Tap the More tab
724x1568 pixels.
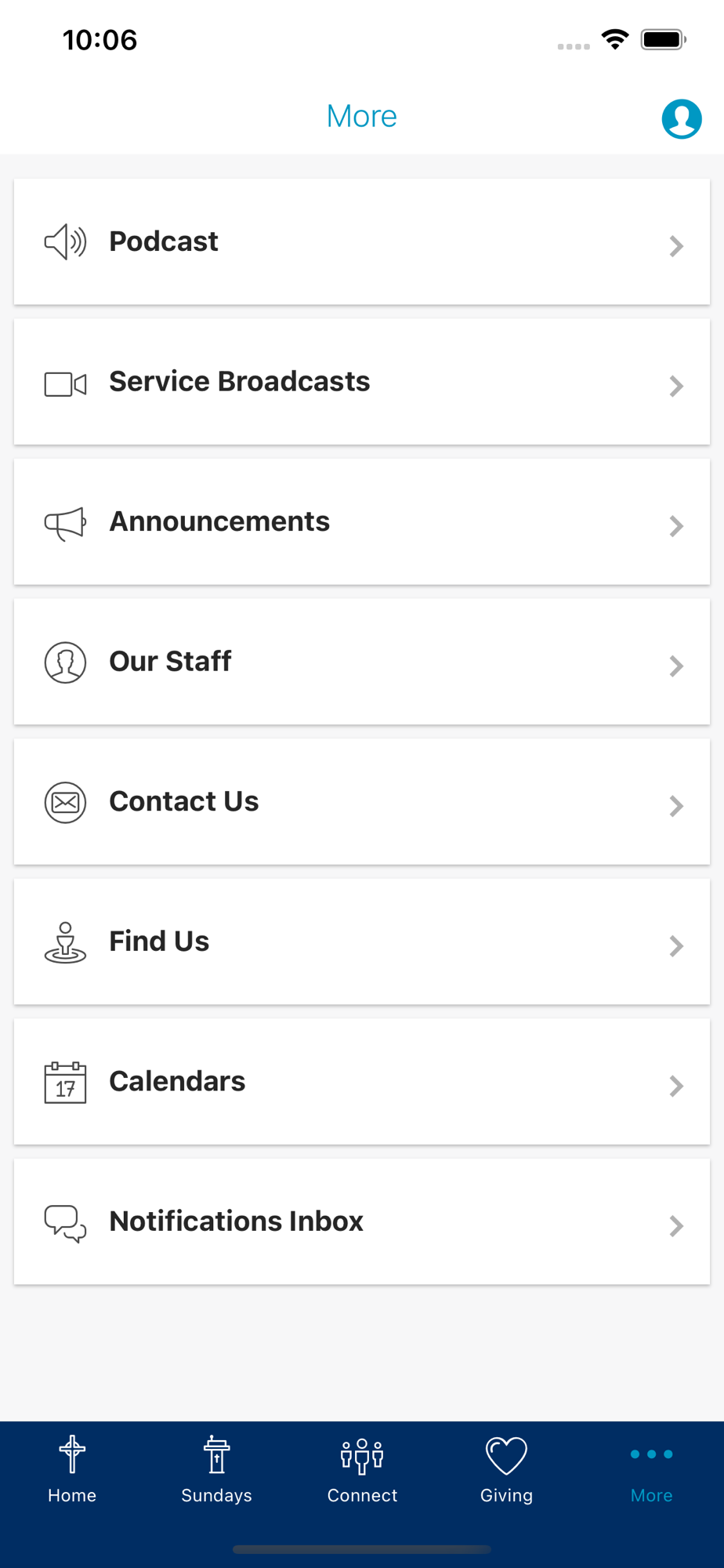pos(652,1470)
